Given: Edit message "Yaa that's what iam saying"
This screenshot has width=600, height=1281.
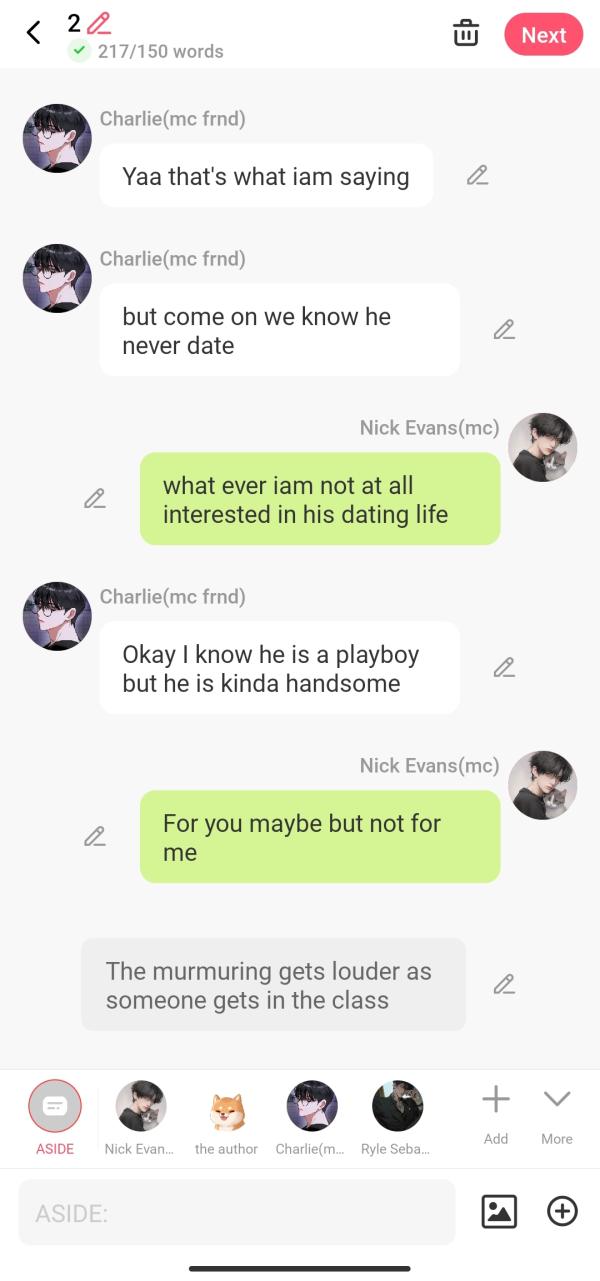Looking at the screenshot, I should coord(477,176).
